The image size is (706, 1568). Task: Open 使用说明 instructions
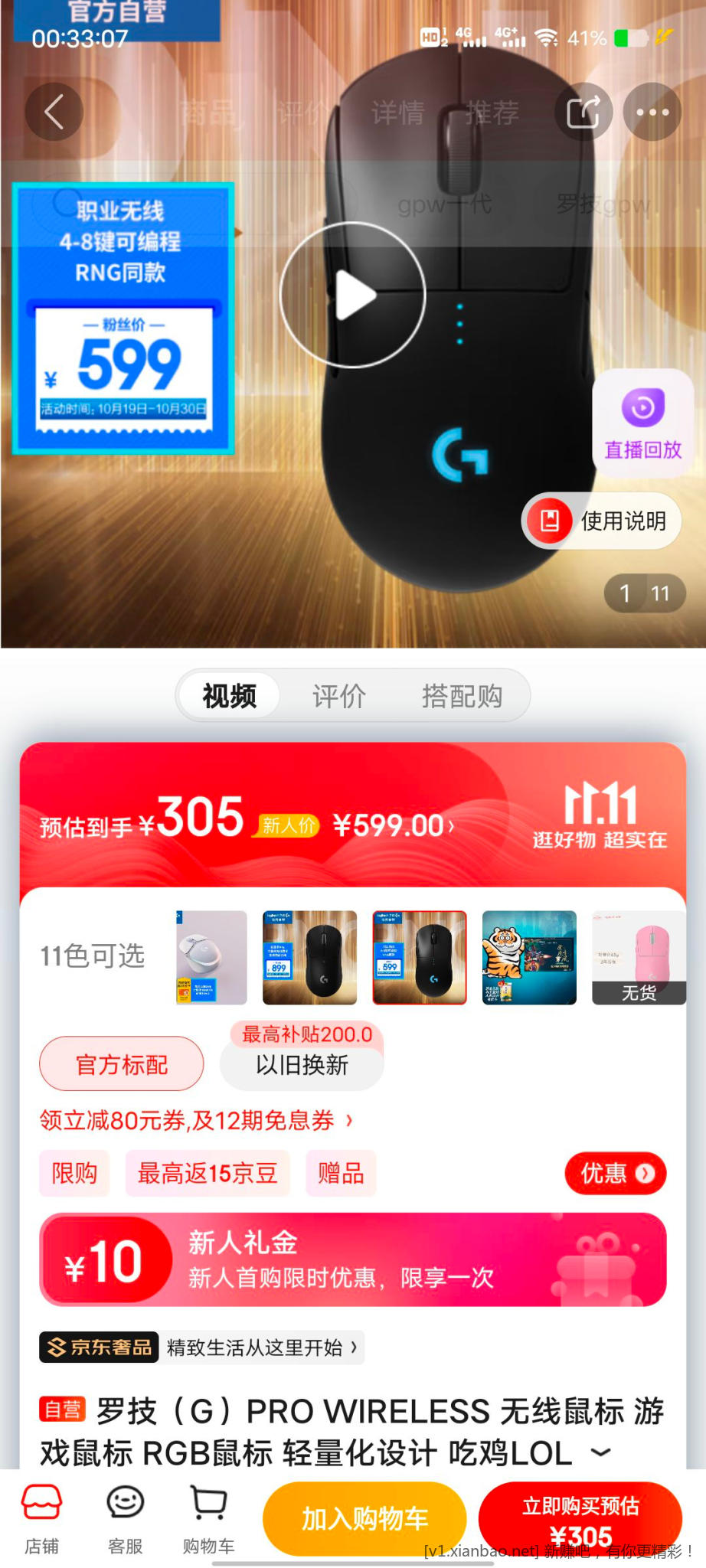[602, 521]
